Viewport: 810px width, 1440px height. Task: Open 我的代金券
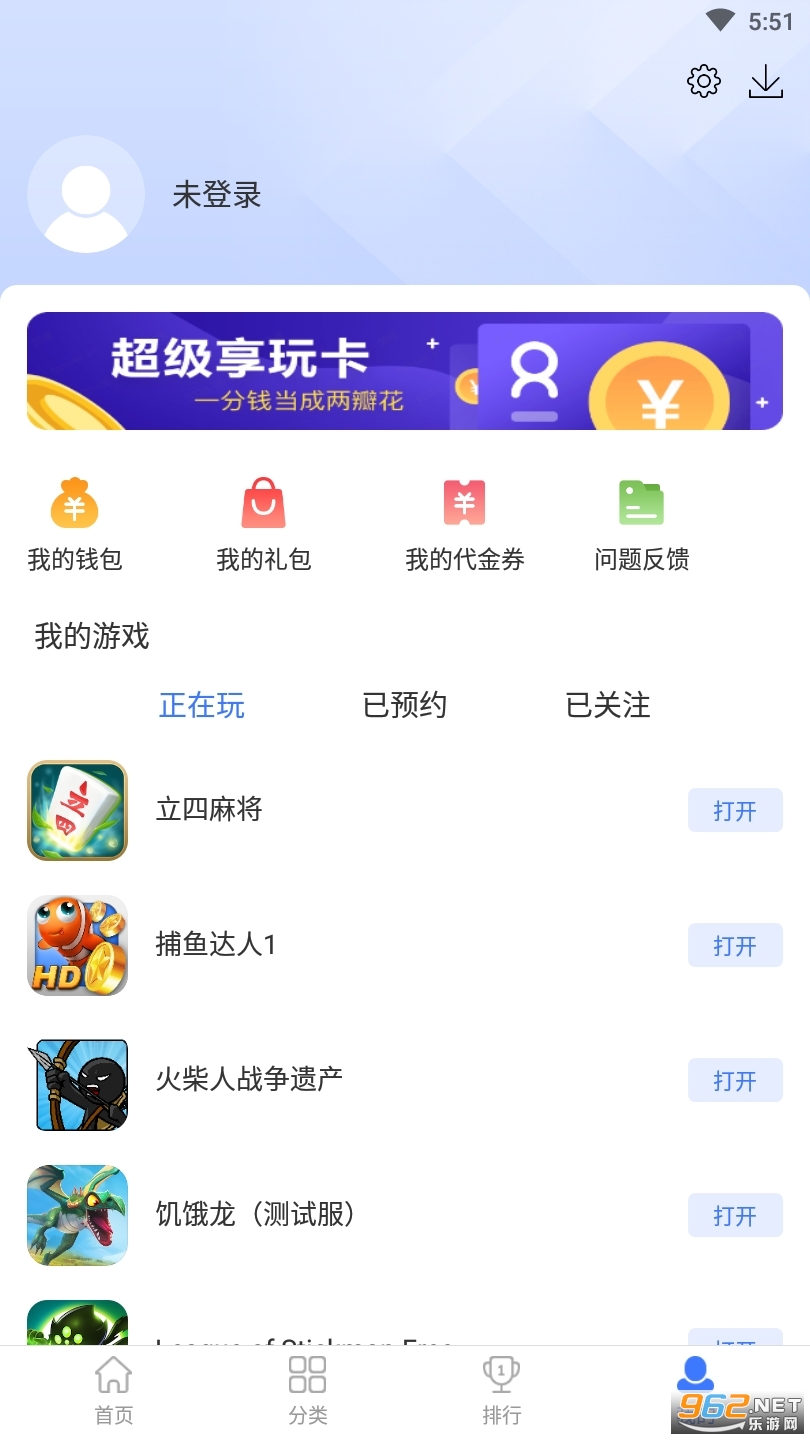[465, 524]
